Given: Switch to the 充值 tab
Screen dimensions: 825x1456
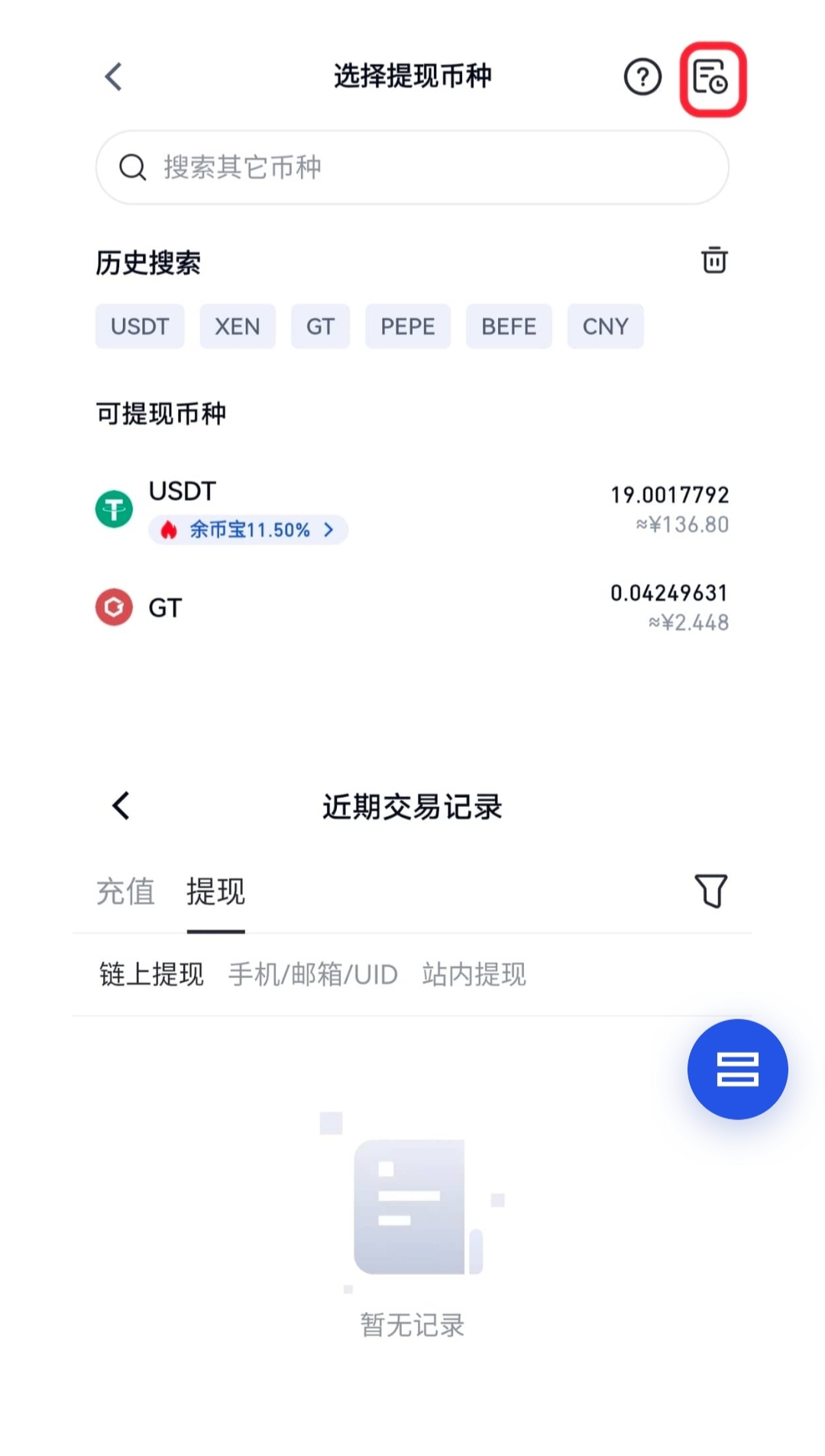Looking at the screenshot, I should click(x=126, y=892).
